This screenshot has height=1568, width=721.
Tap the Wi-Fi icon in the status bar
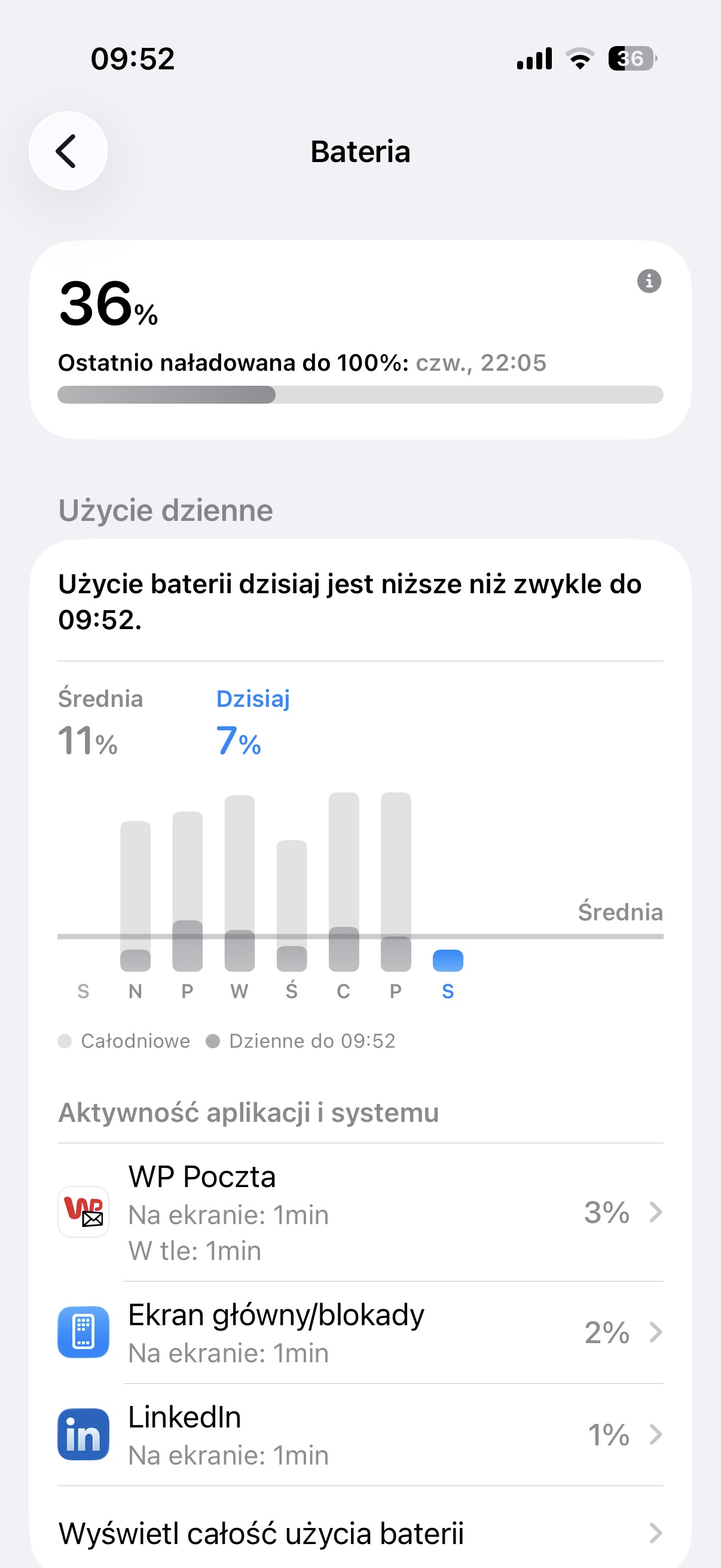pyautogui.click(x=579, y=58)
